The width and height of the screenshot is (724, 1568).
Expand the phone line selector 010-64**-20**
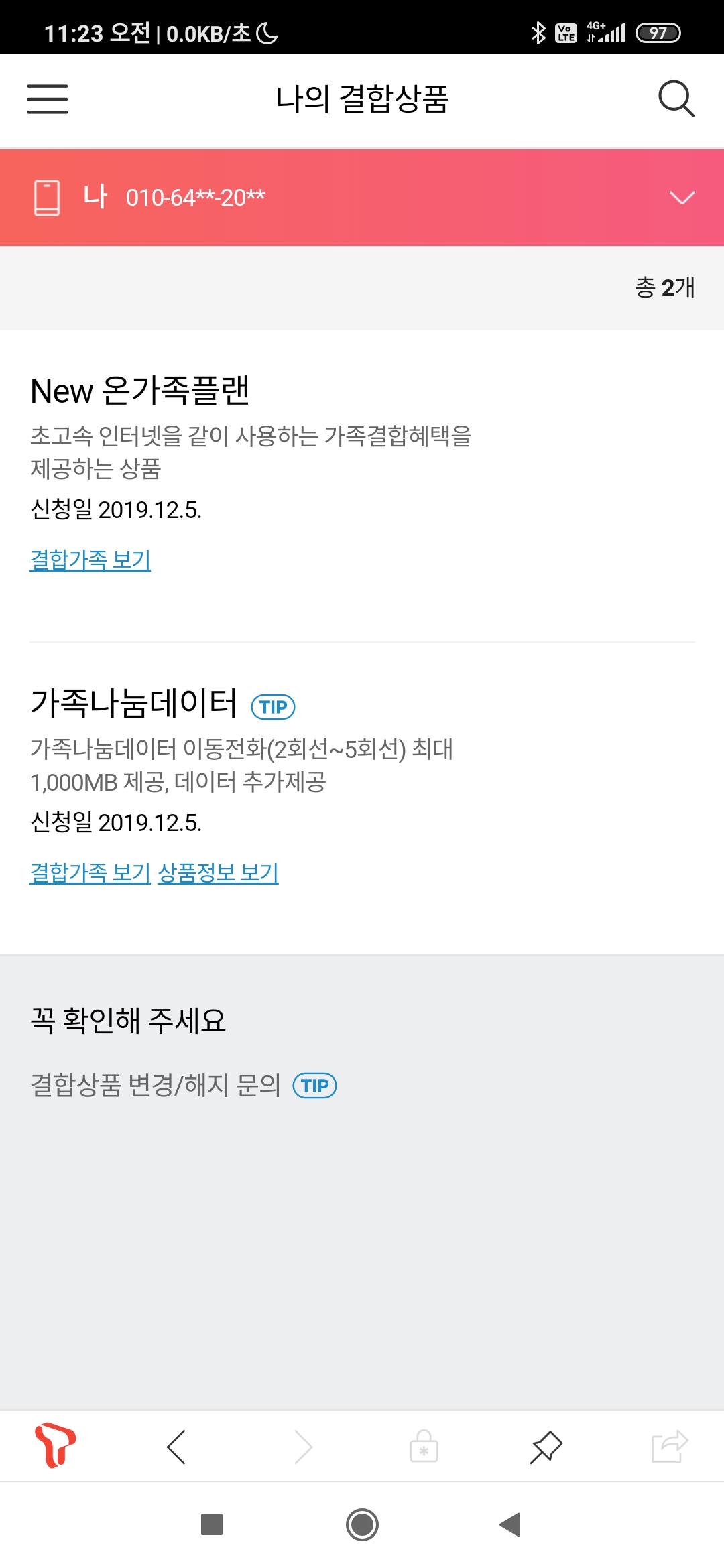click(682, 198)
